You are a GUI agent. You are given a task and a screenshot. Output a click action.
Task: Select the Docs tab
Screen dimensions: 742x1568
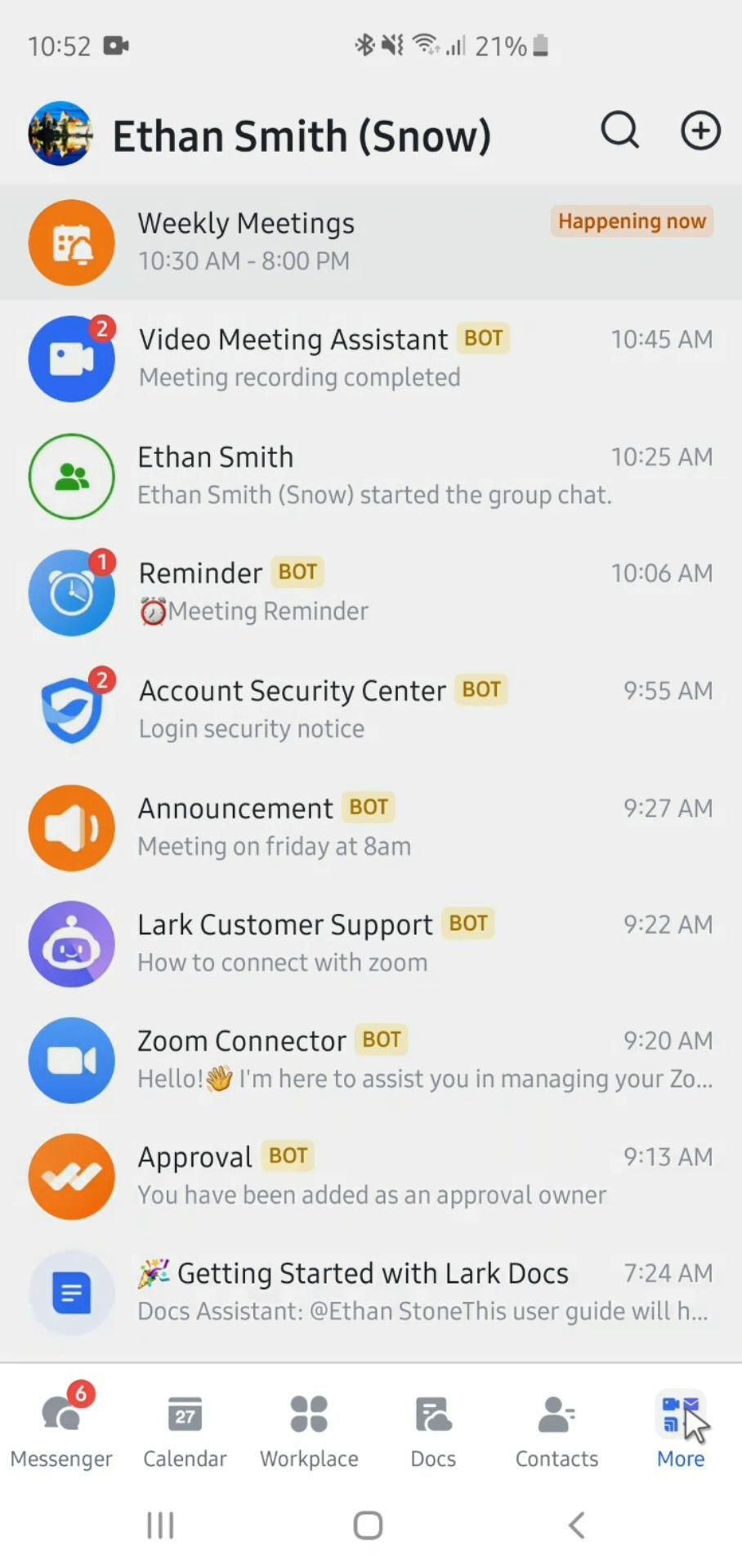433,1431
